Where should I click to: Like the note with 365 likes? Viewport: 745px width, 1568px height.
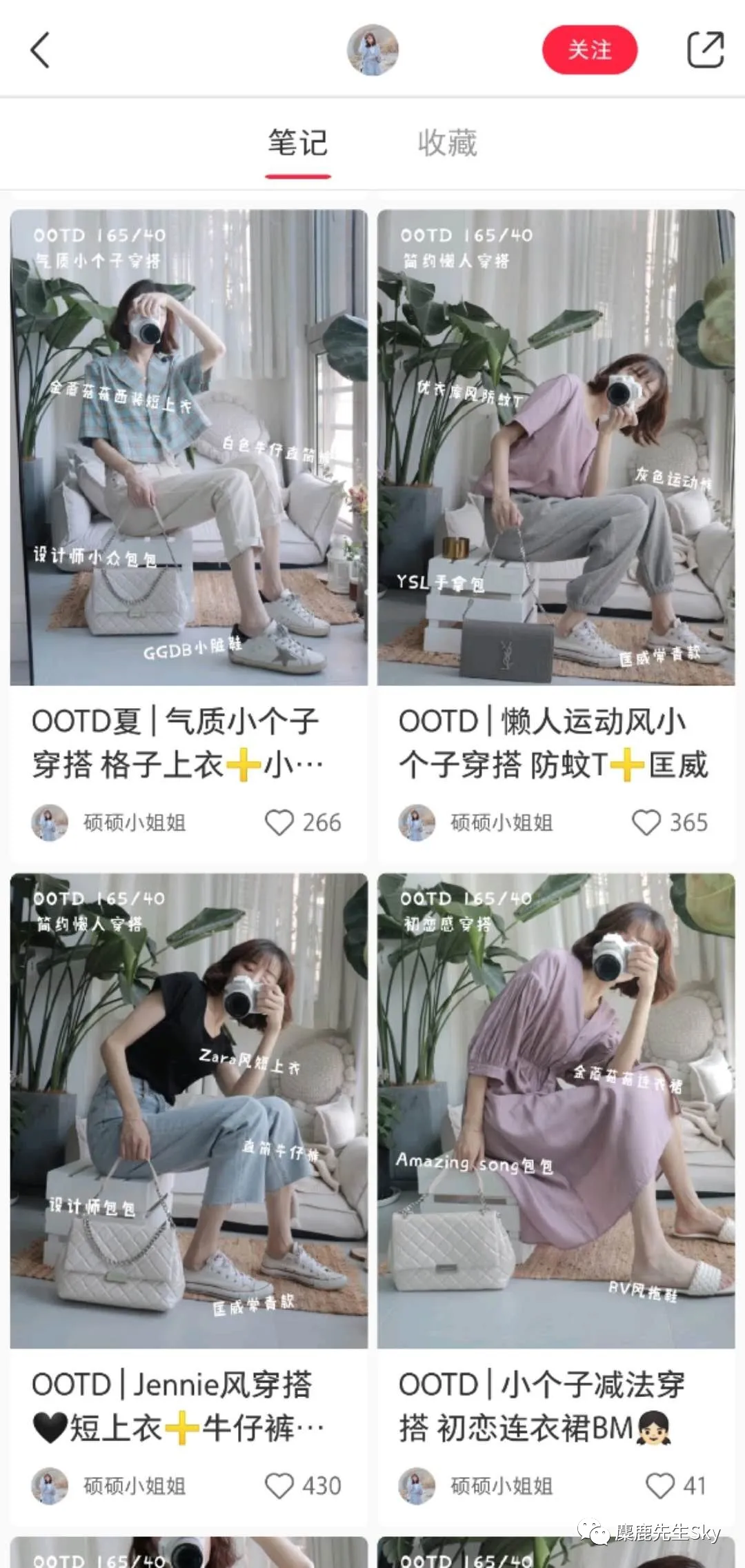[x=646, y=822]
